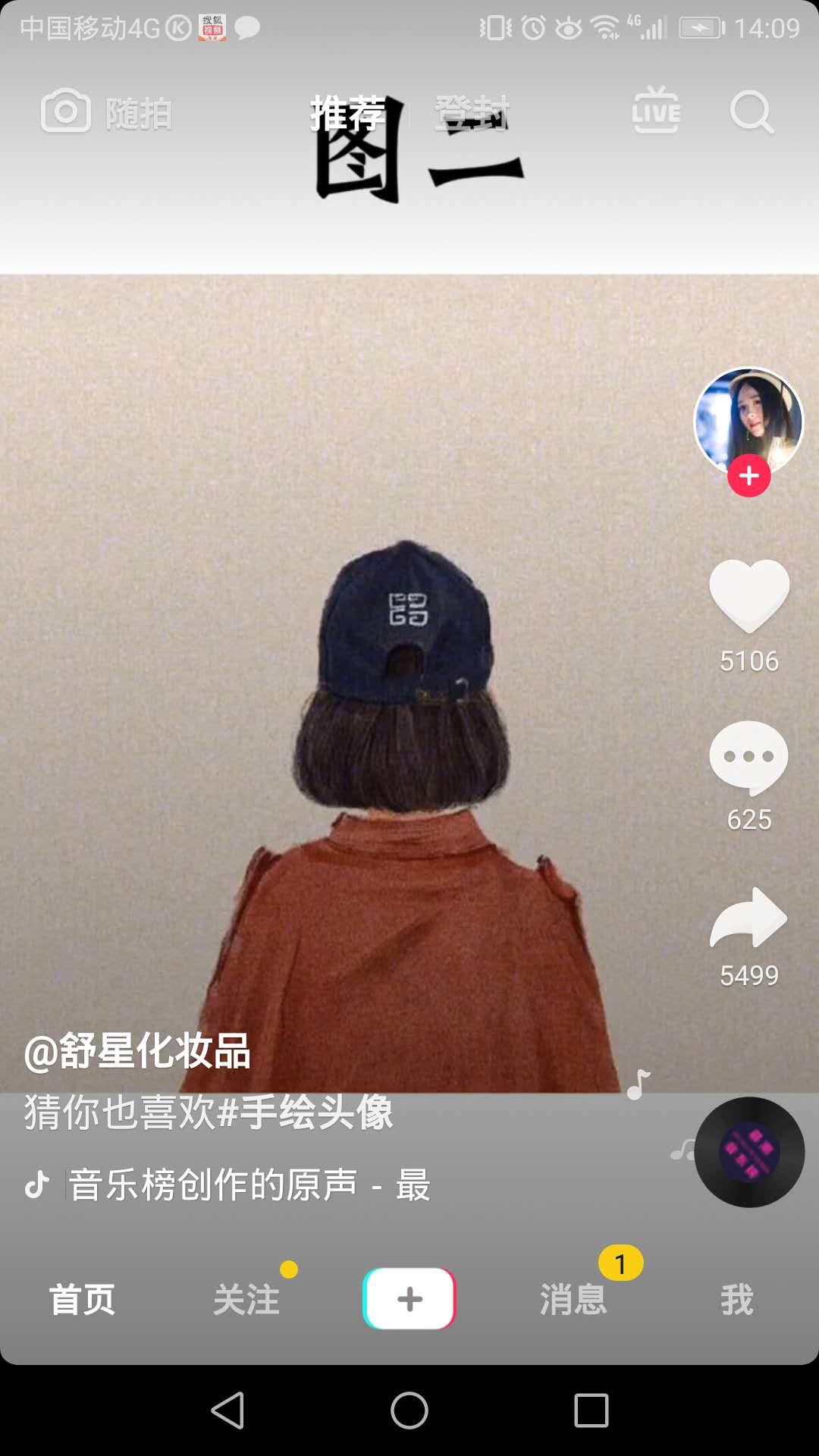This screenshot has width=819, height=1456.
Task: Open the 我 profile tab
Action: point(737,1300)
